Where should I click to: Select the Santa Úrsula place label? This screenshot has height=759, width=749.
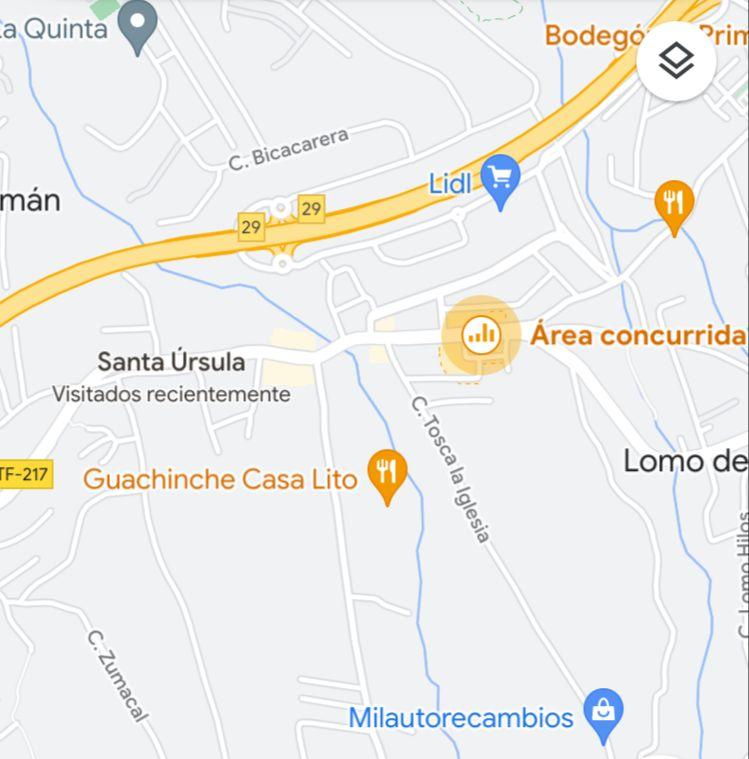[171, 362]
